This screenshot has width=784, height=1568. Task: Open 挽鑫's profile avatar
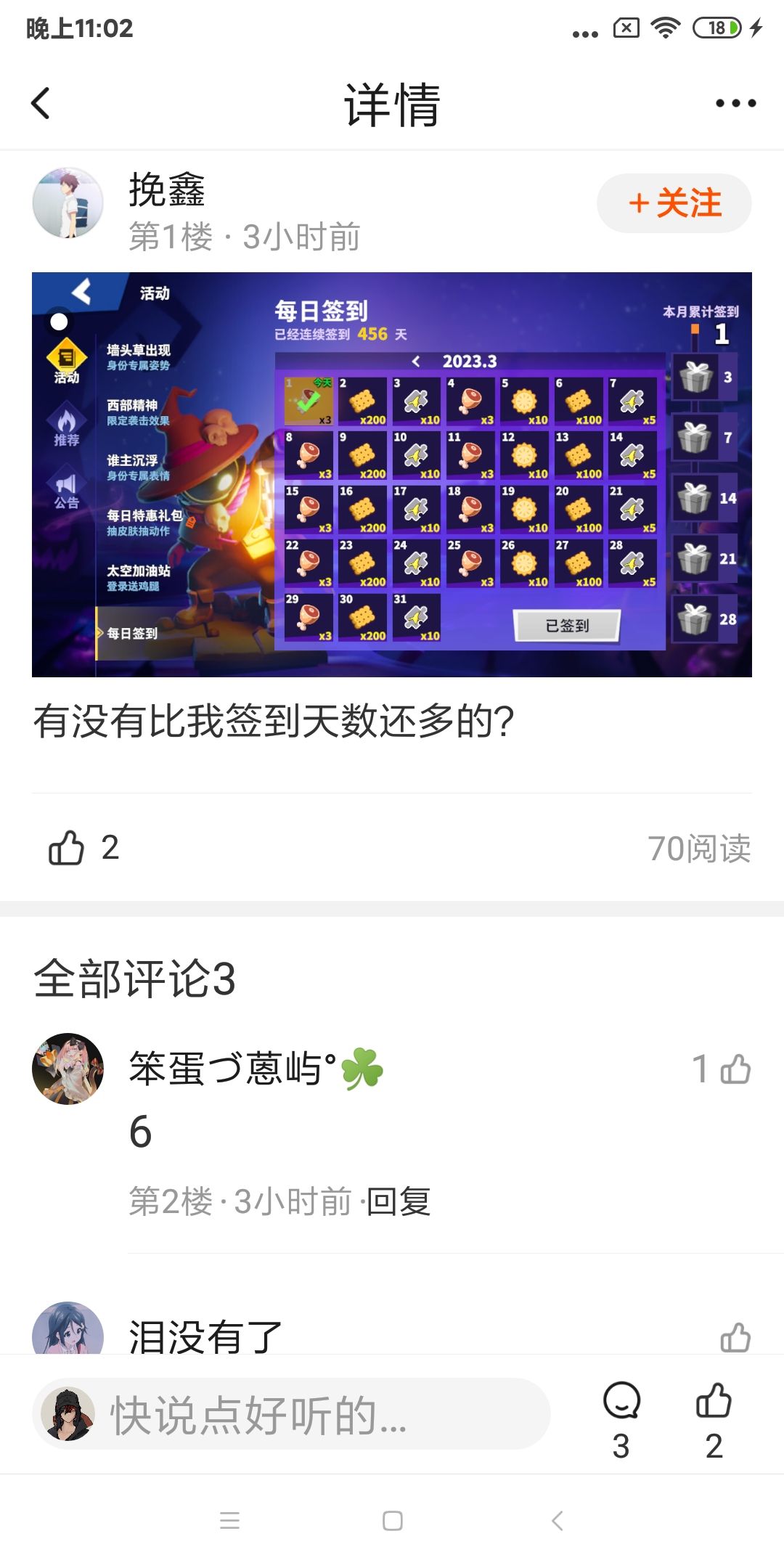pos(68,203)
